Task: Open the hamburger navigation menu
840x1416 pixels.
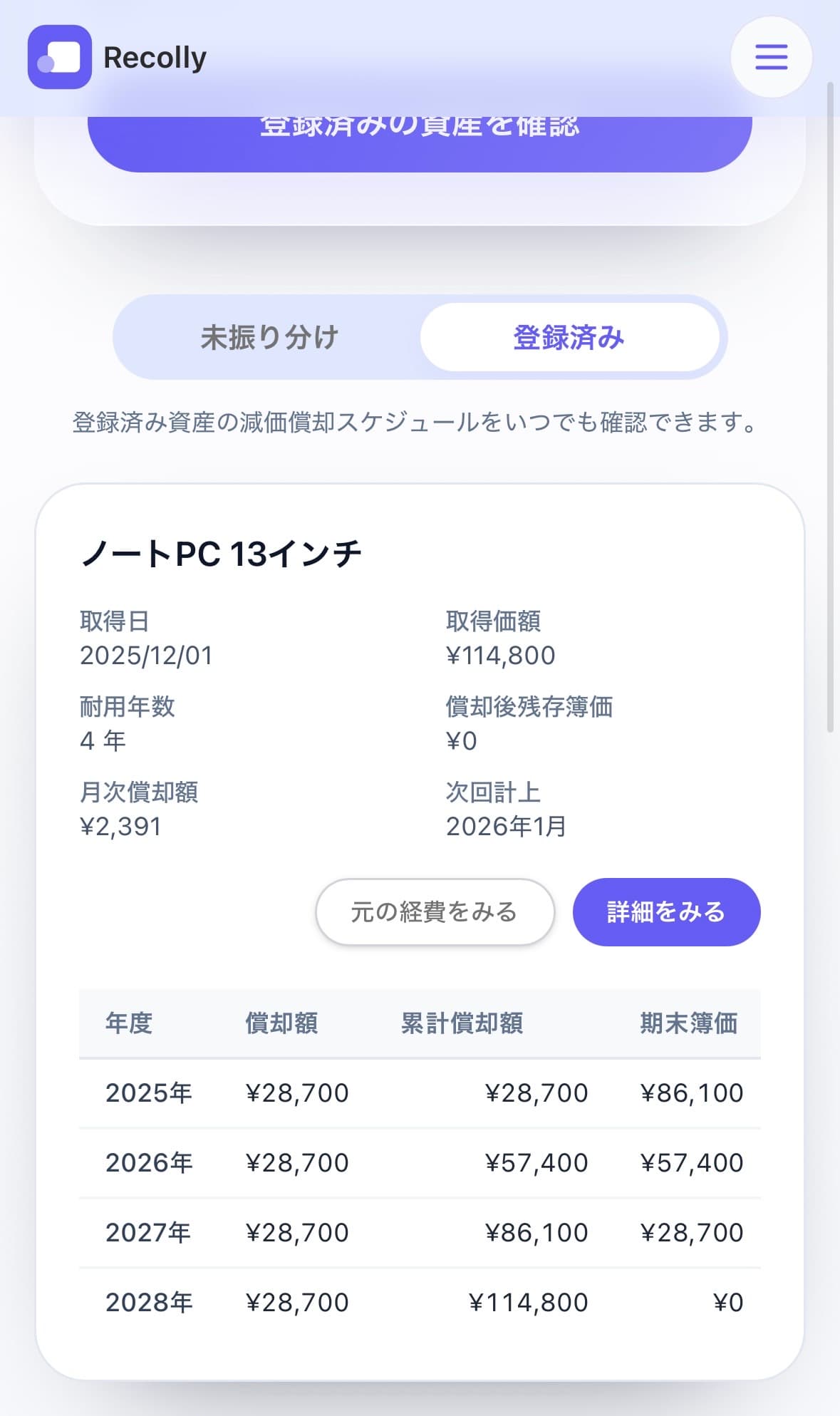Action: tap(770, 58)
